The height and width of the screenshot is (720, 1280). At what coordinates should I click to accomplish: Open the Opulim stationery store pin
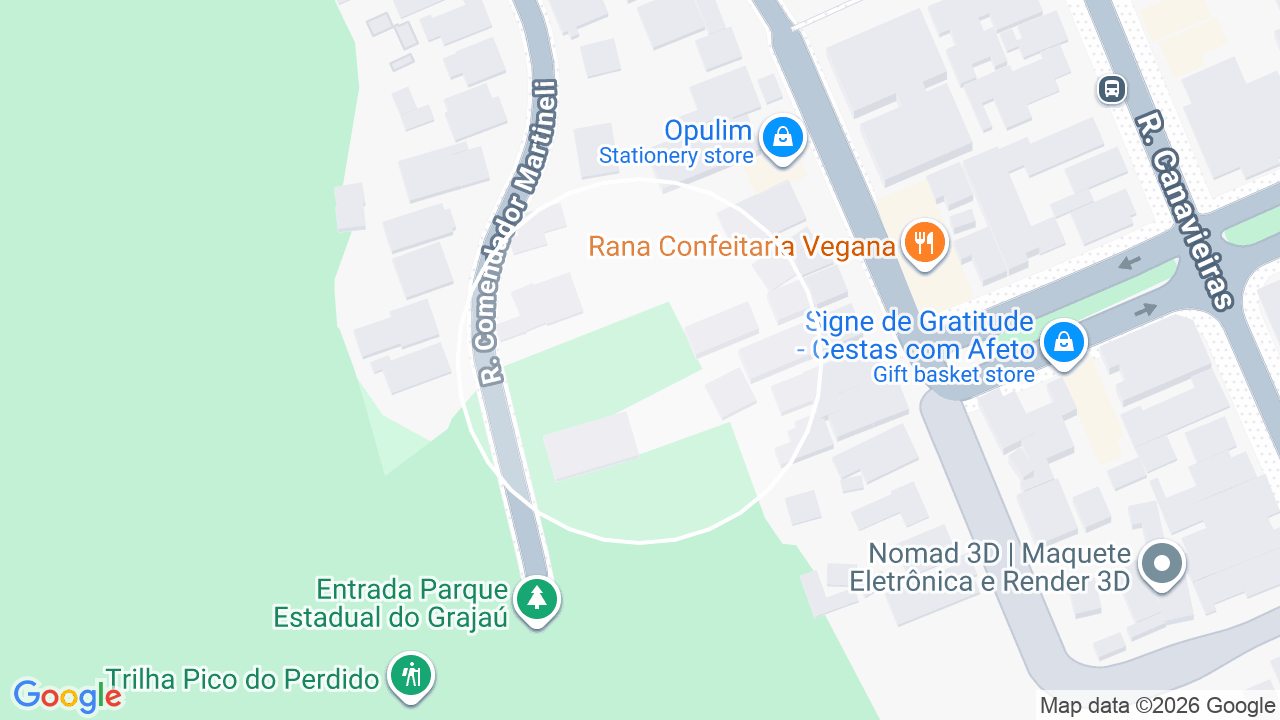pyautogui.click(x=783, y=139)
